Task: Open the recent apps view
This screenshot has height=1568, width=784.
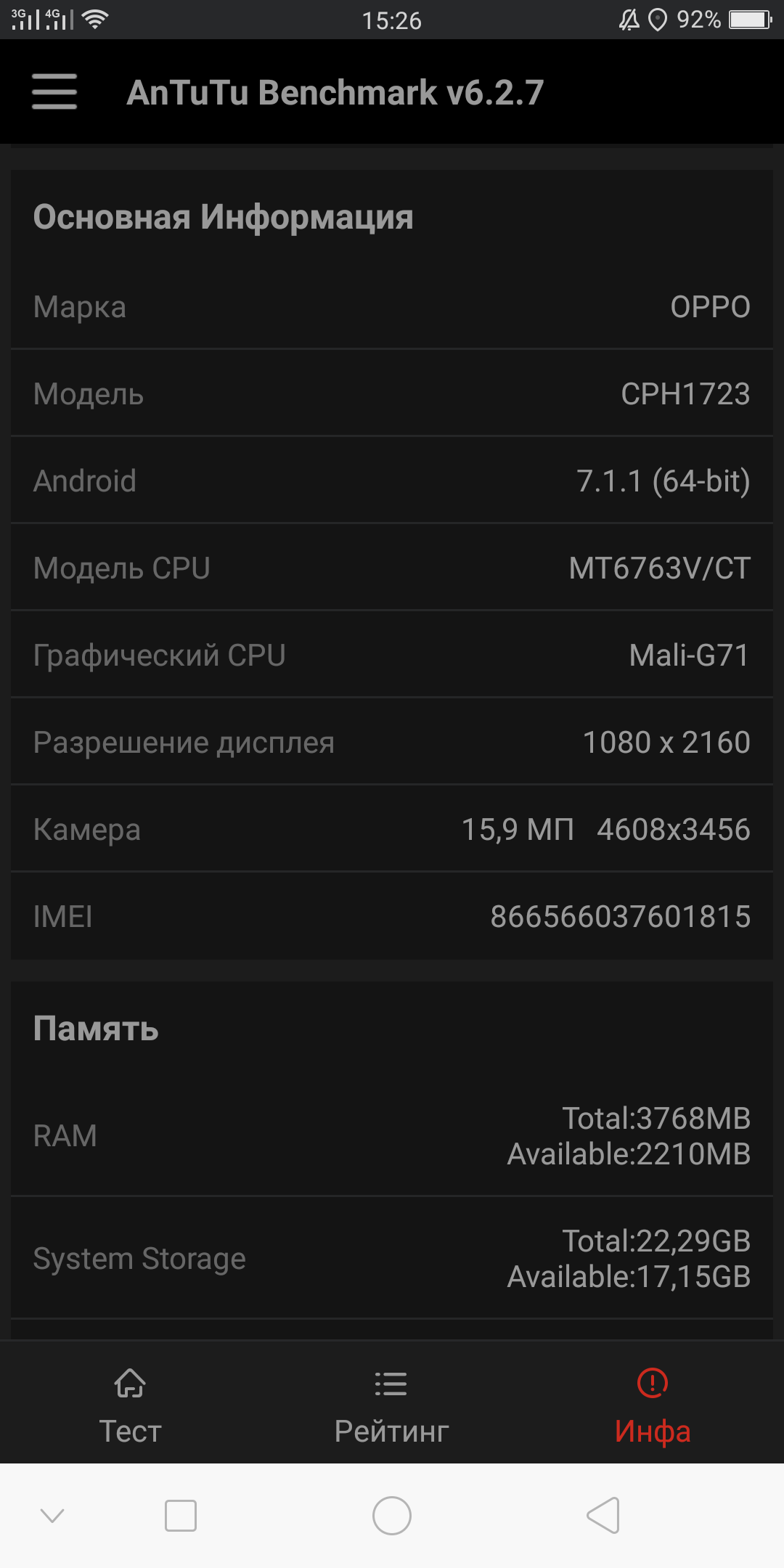Action: [x=181, y=1516]
